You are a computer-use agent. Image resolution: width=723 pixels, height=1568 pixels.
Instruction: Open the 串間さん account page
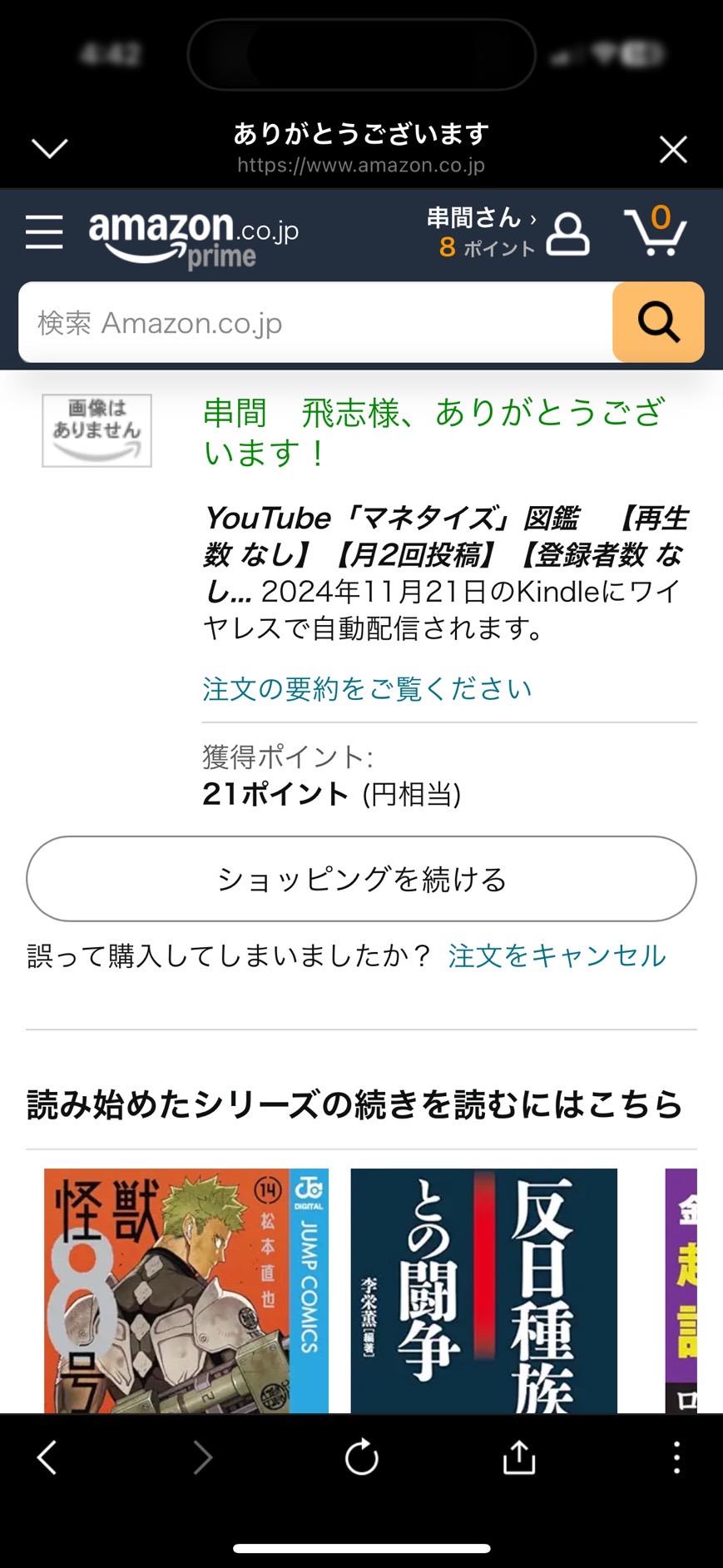click(x=508, y=232)
